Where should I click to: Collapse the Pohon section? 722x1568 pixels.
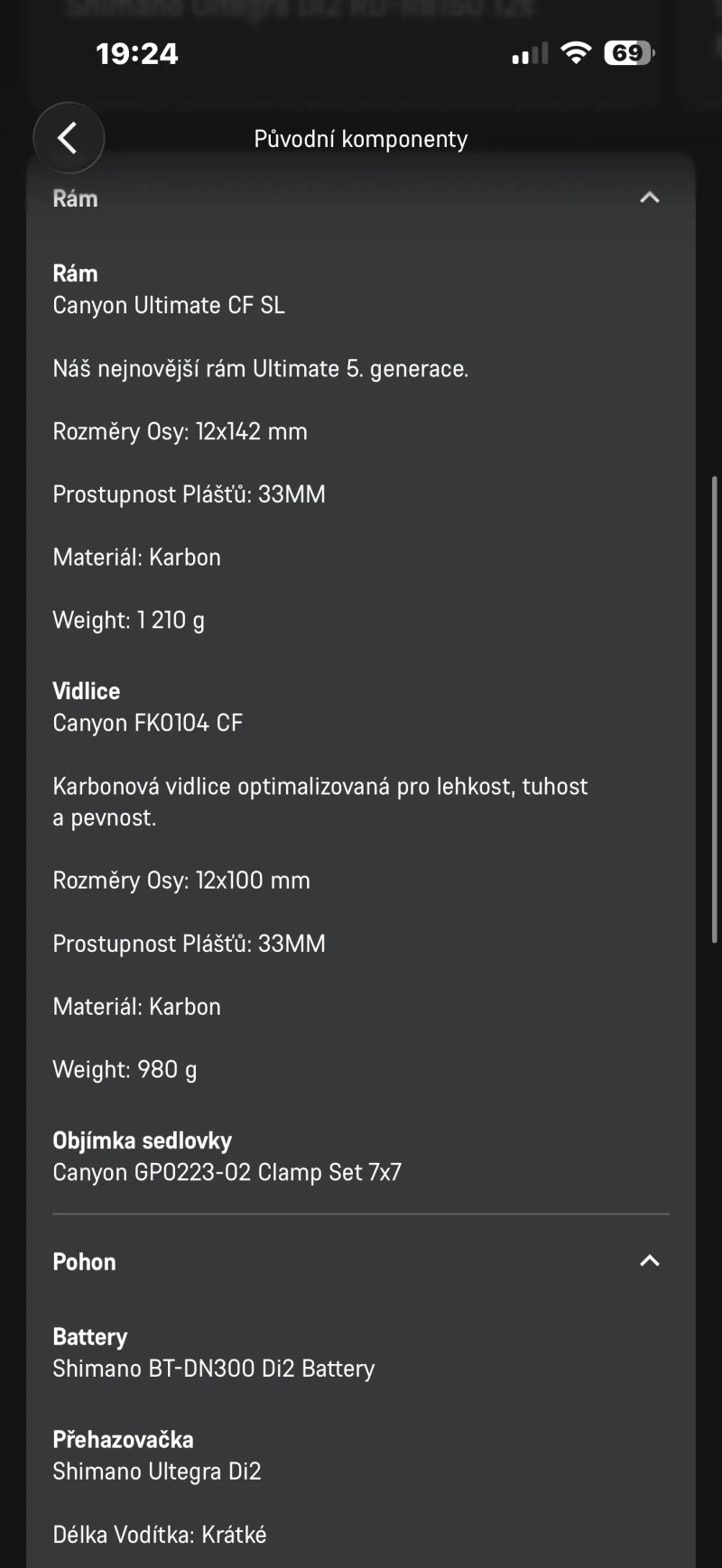649,1261
